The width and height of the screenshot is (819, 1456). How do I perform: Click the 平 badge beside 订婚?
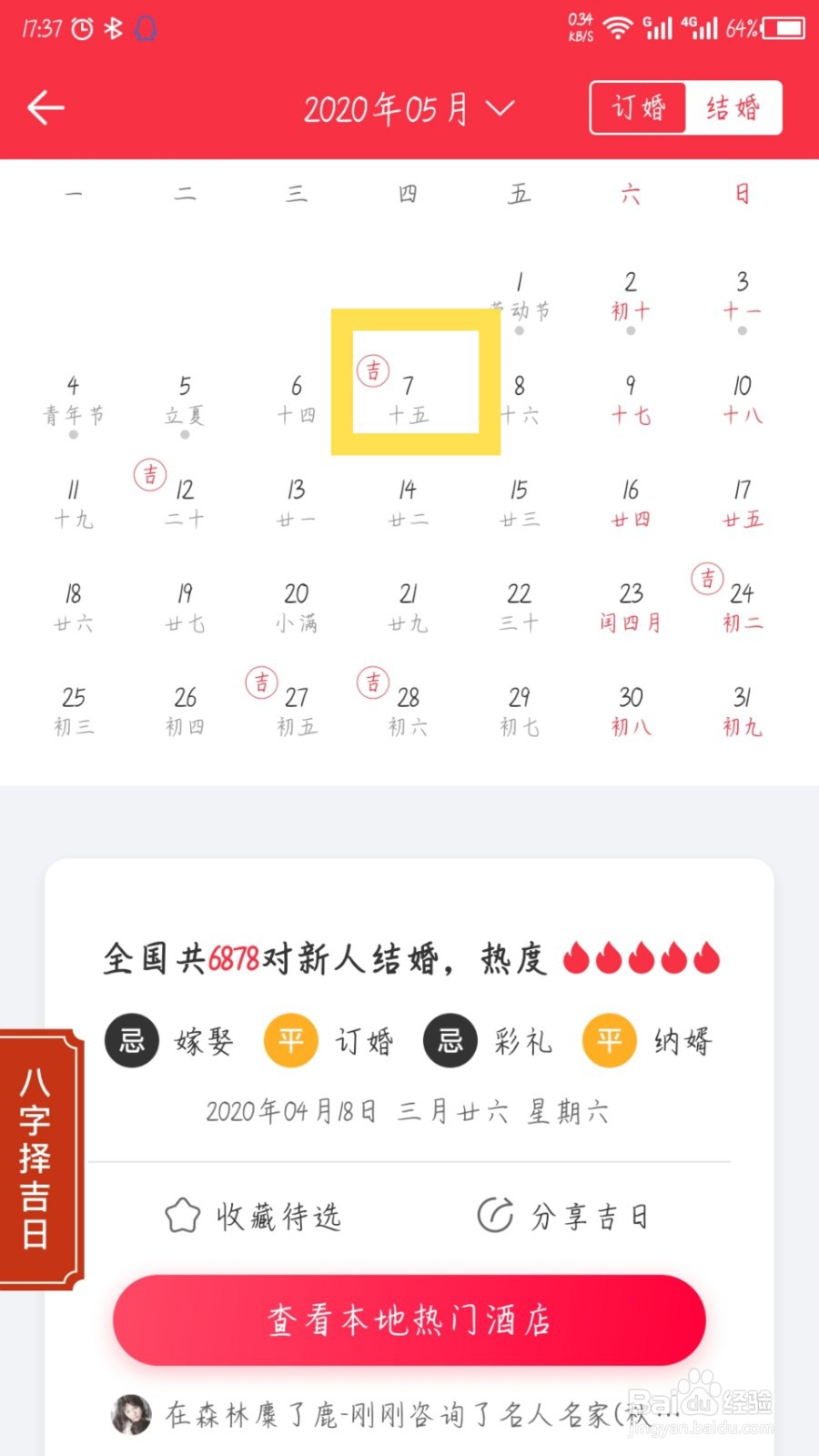coord(290,1041)
